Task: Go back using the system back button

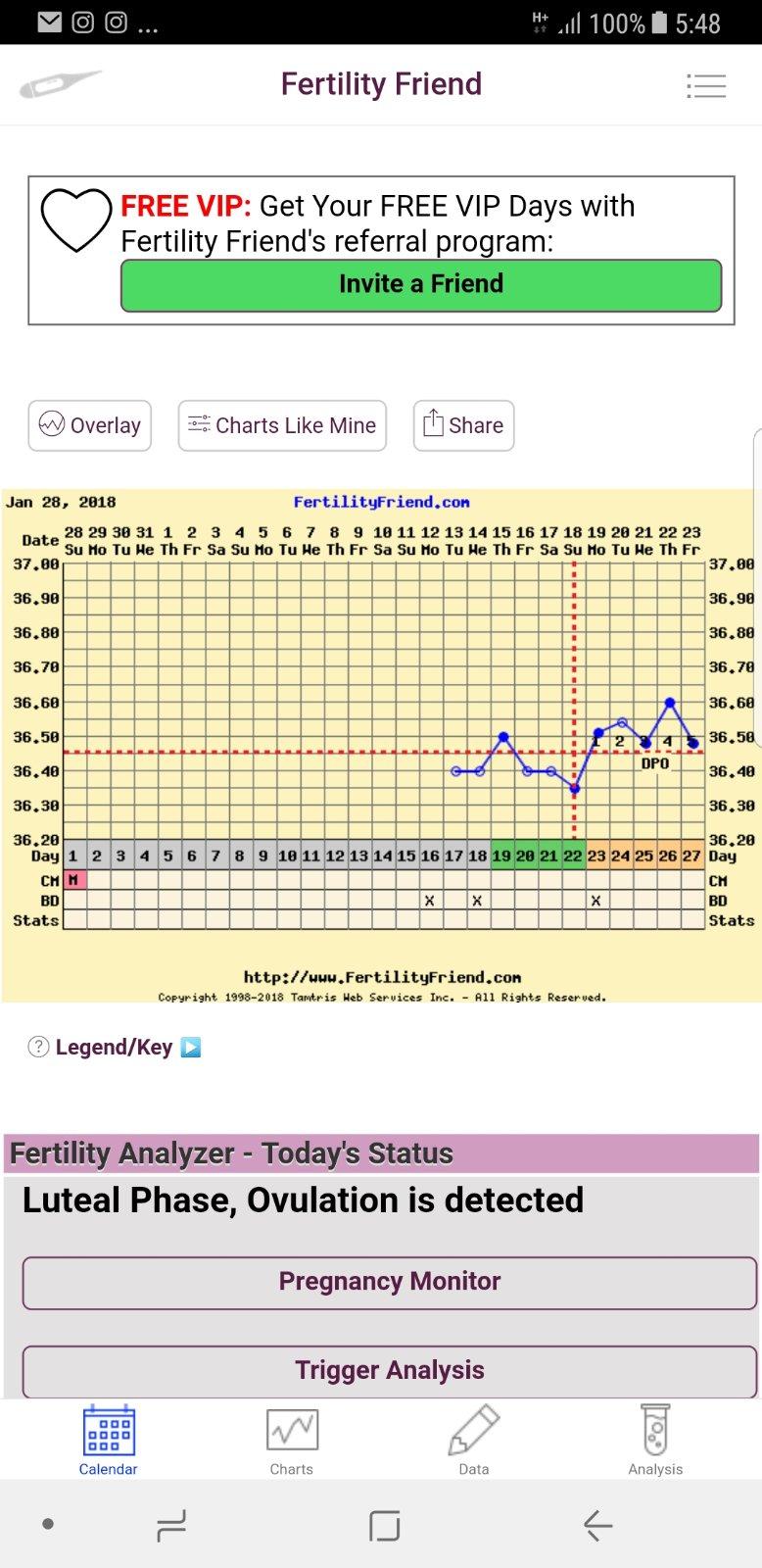Action: [x=597, y=1525]
